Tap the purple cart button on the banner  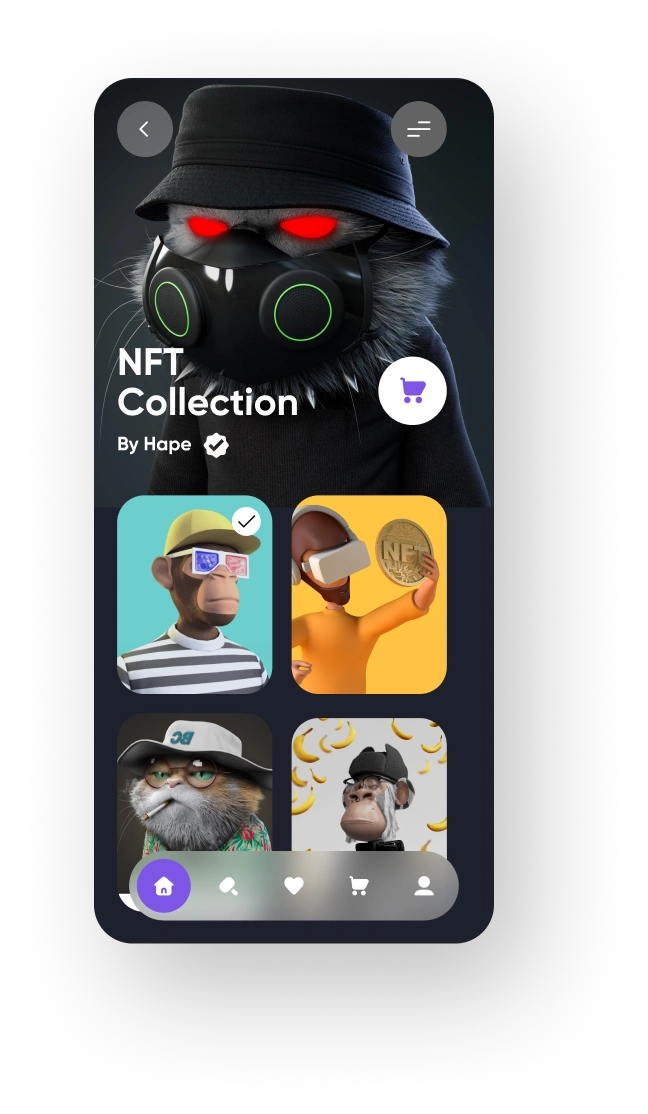(x=412, y=391)
